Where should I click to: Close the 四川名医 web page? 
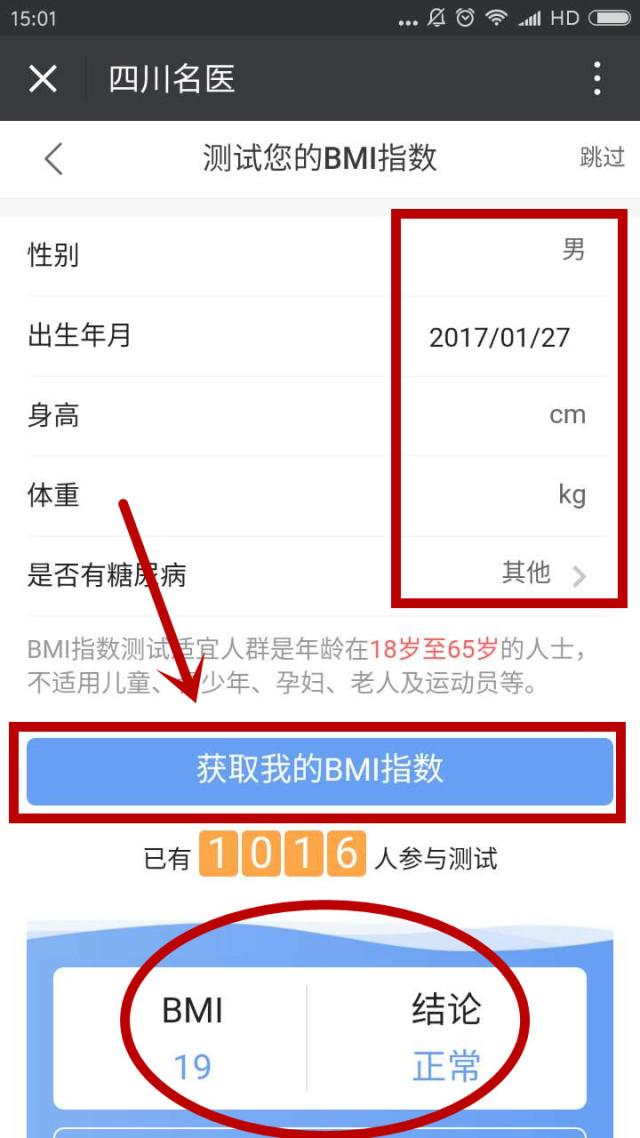coord(43,78)
